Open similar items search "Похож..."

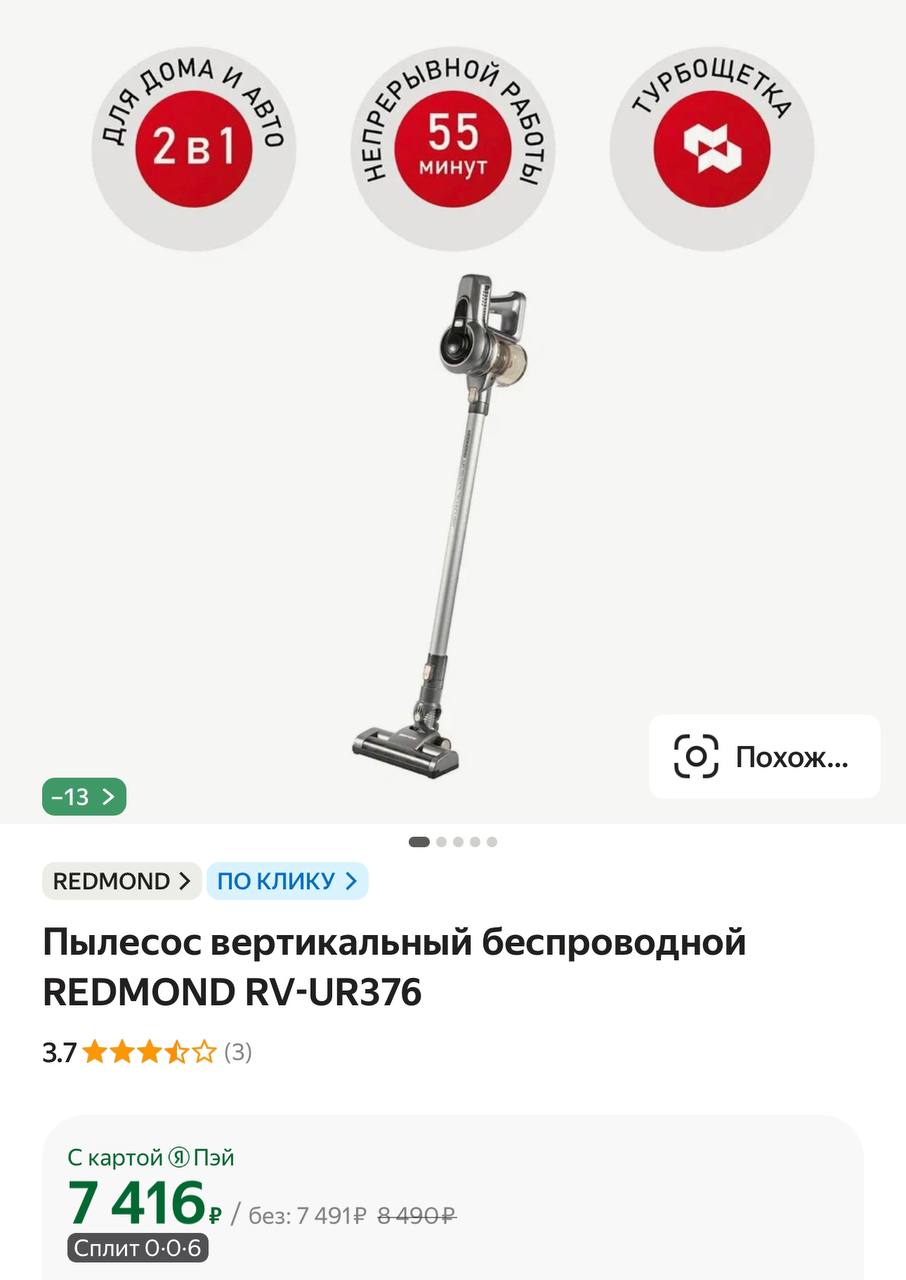tap(764, 757)
